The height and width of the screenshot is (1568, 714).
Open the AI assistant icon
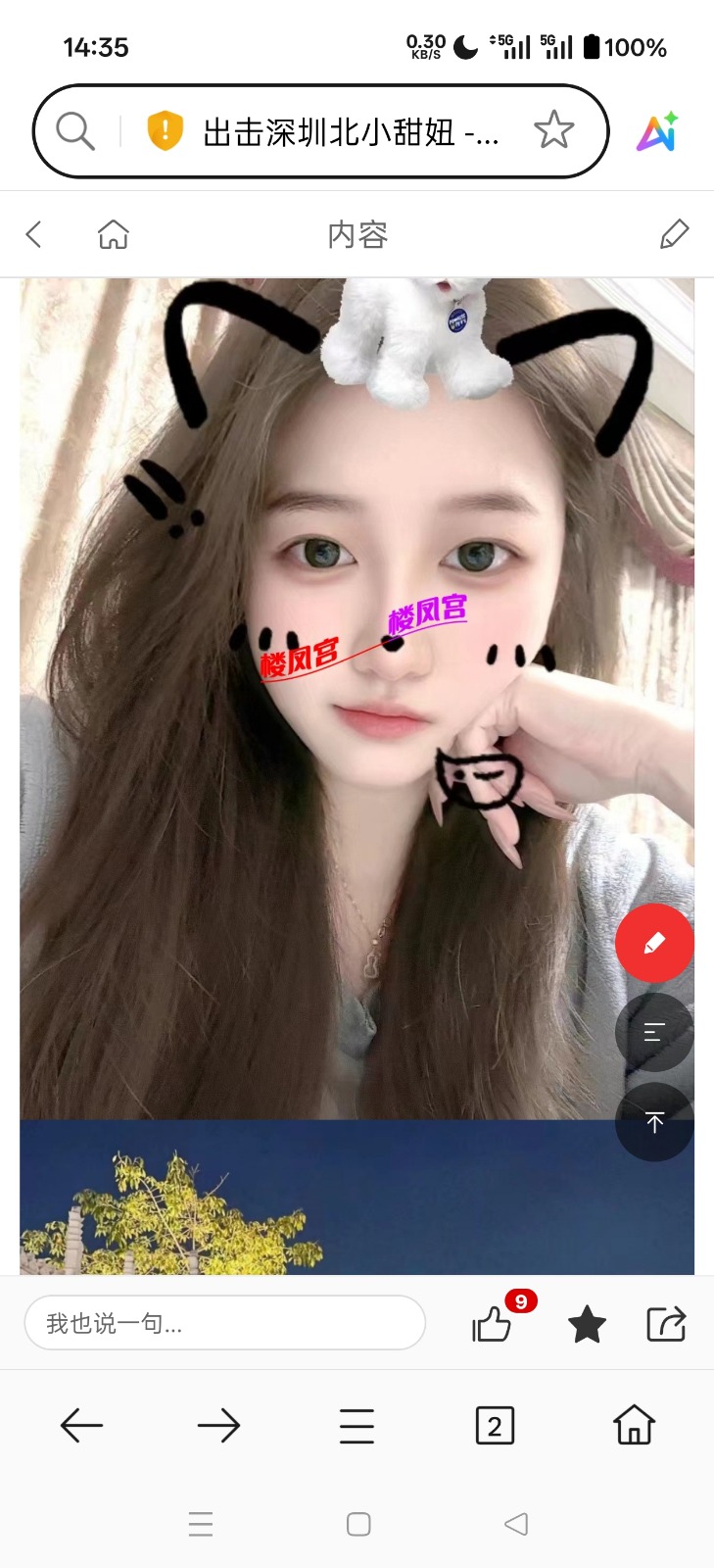point(657,132)
